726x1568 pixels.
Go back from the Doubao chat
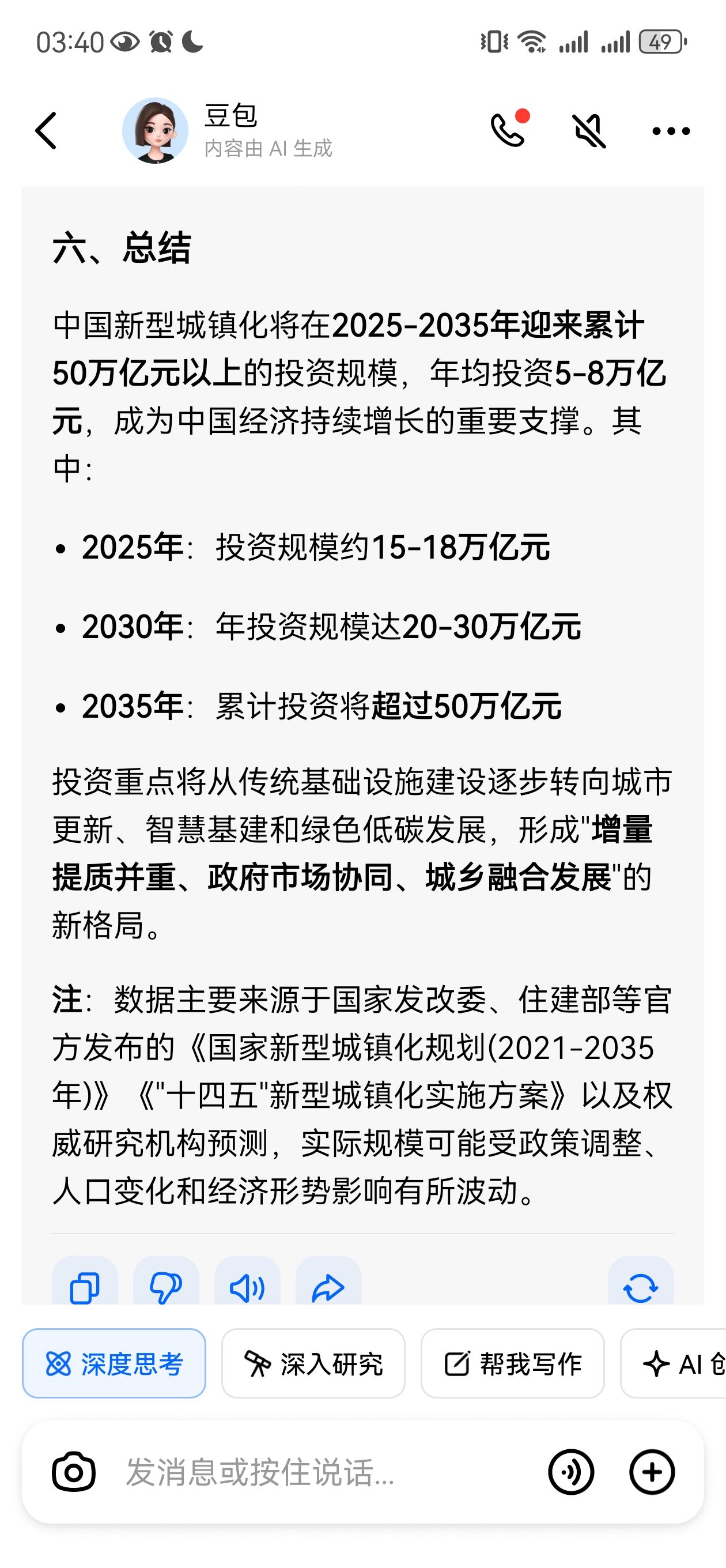click(46, 130)
